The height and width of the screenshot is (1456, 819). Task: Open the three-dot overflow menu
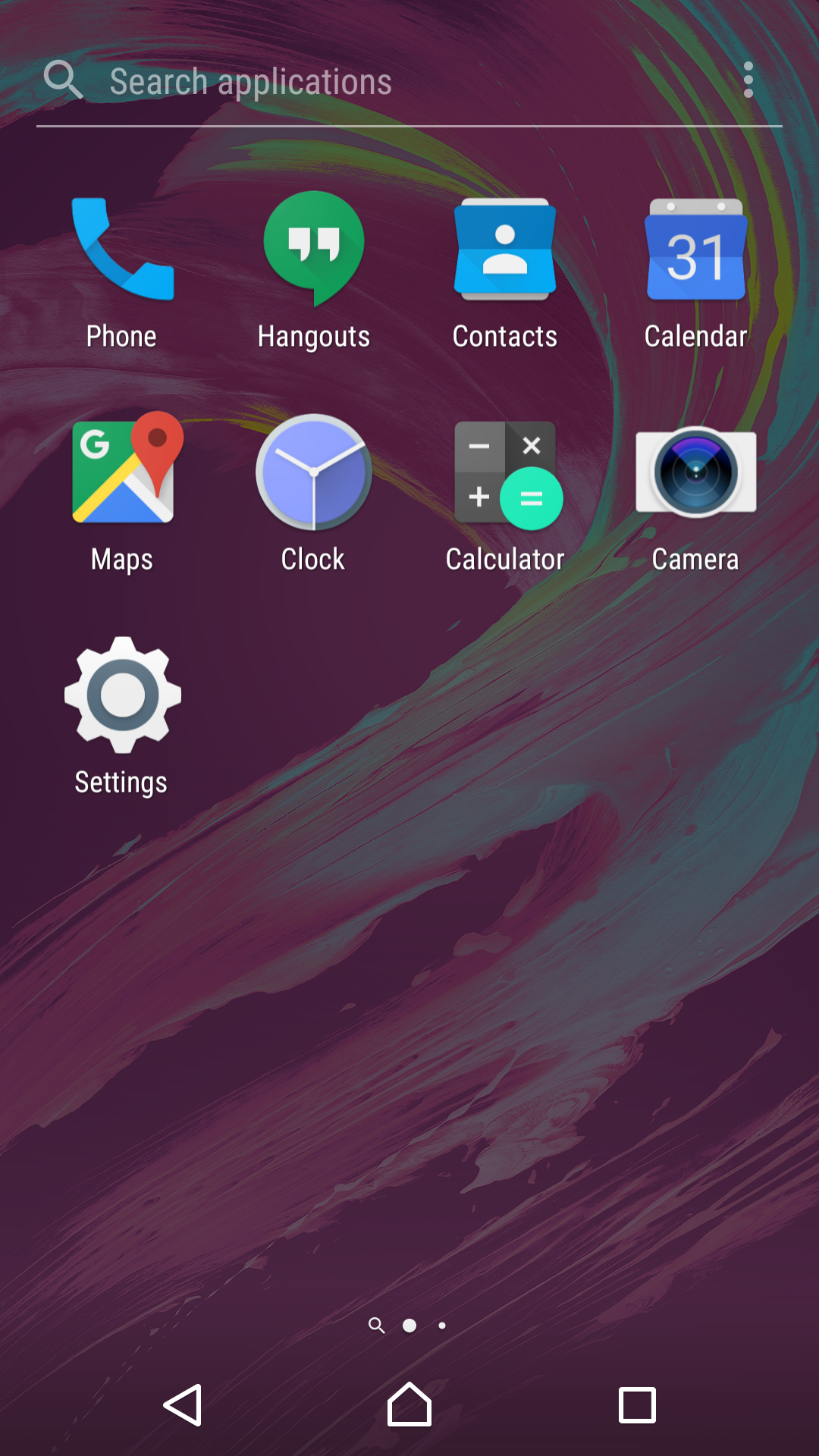point(748,80)
